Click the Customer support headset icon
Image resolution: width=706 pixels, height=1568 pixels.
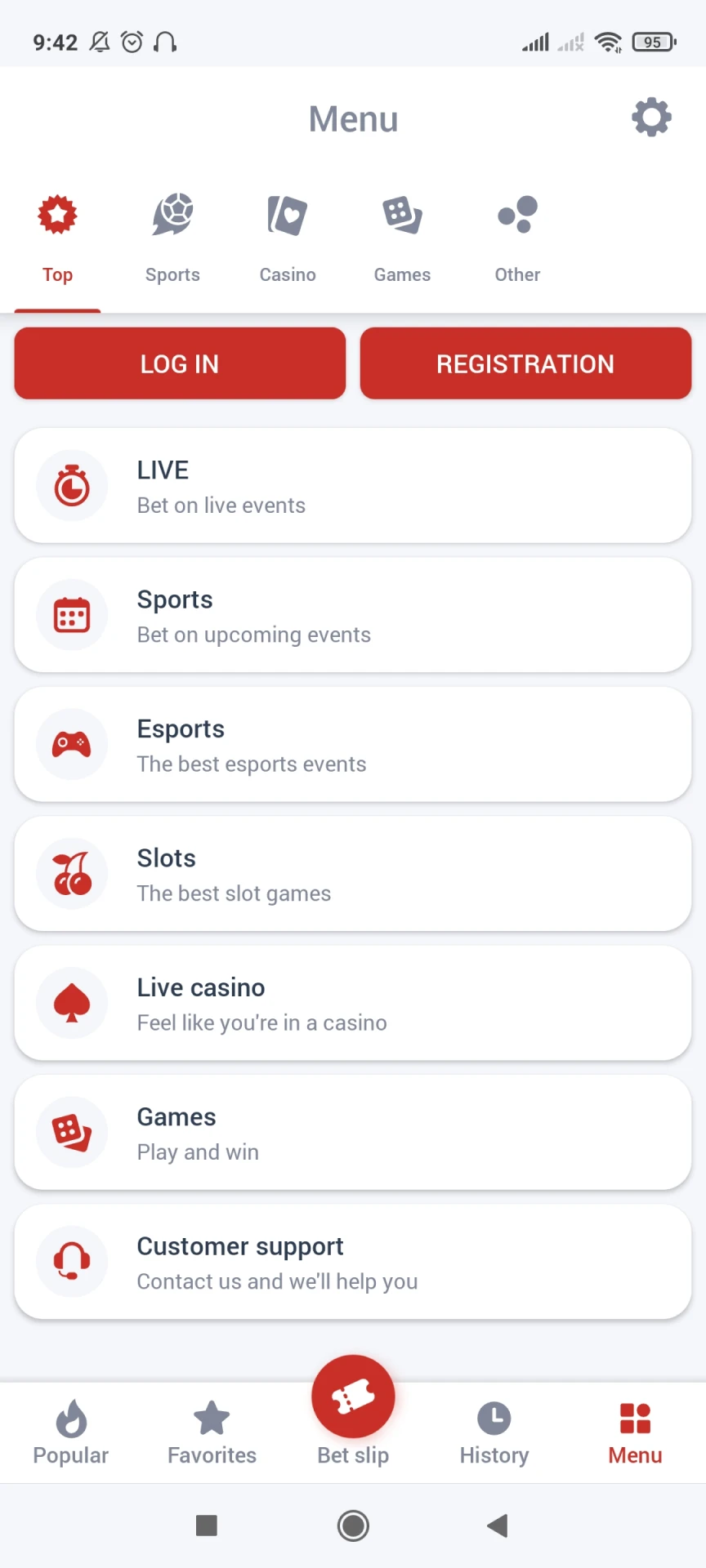pos(72,1261)
